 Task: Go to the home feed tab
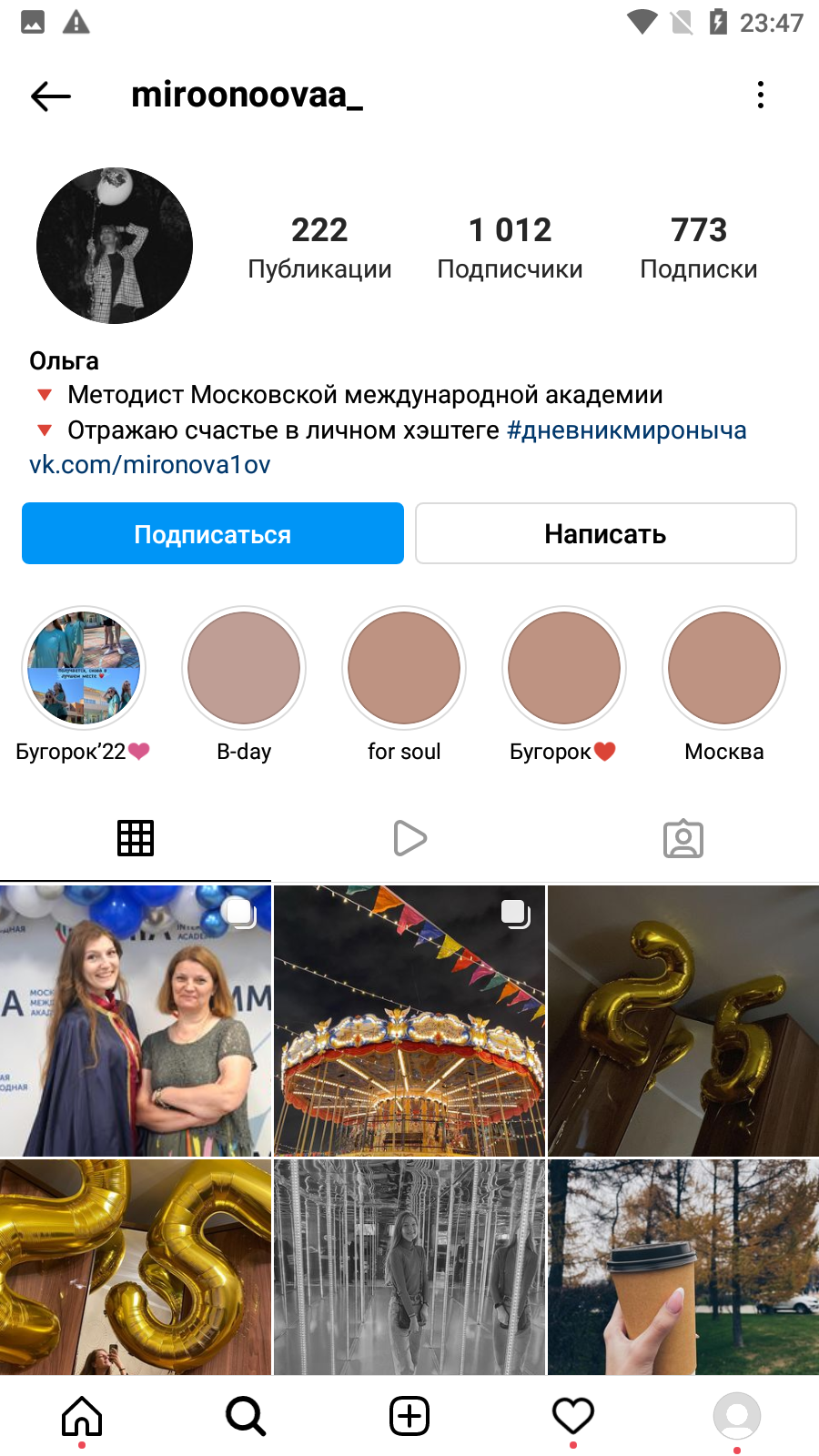82,1416
